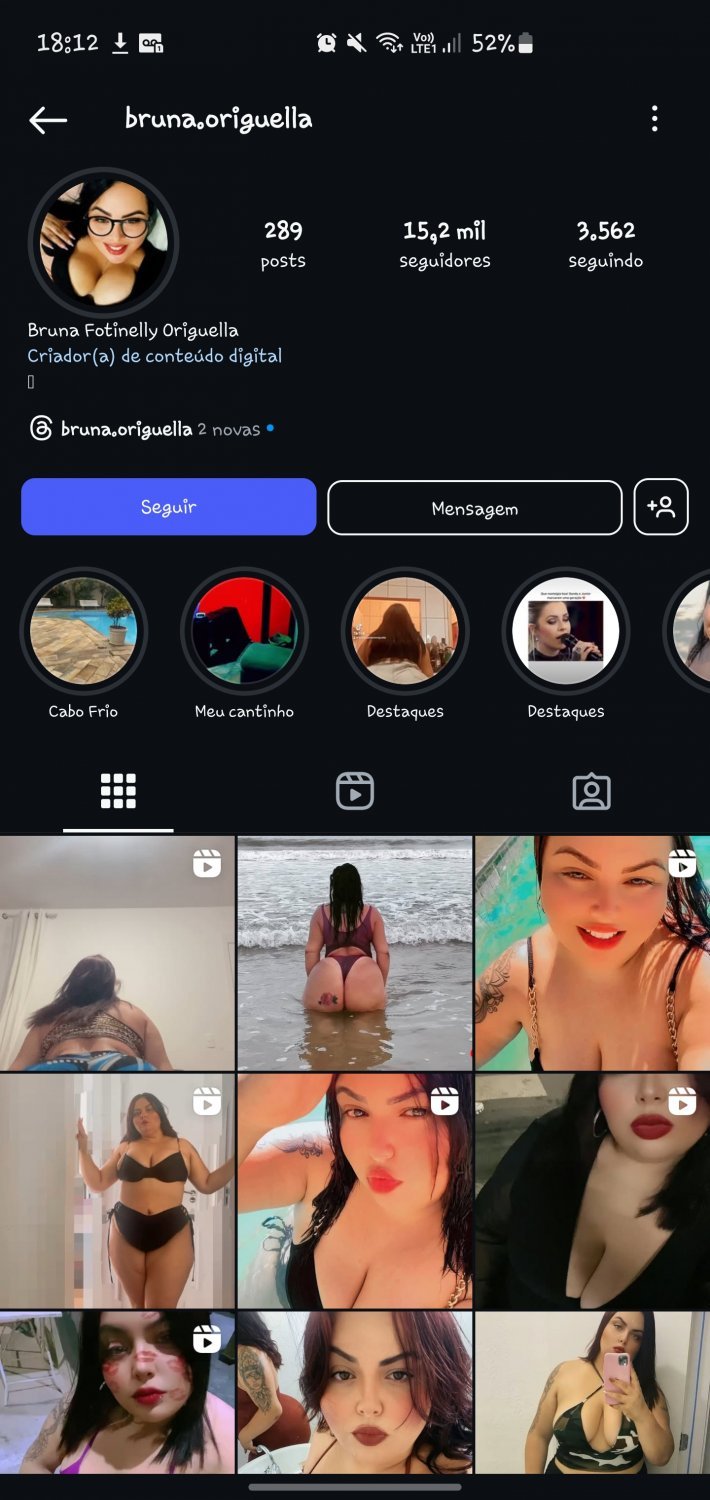Open the seguindo list

coord(605,244)
